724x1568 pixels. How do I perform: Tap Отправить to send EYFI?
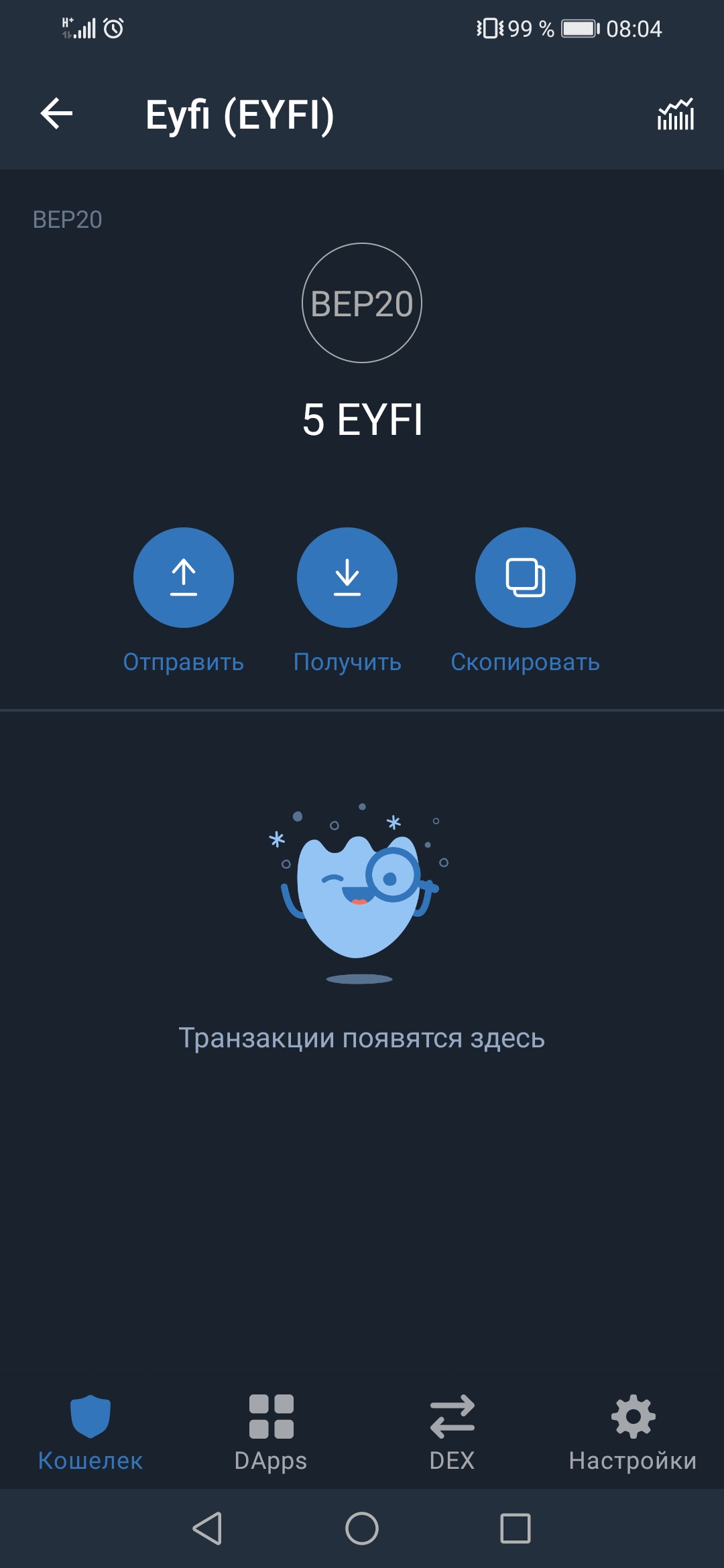(183, 578)
